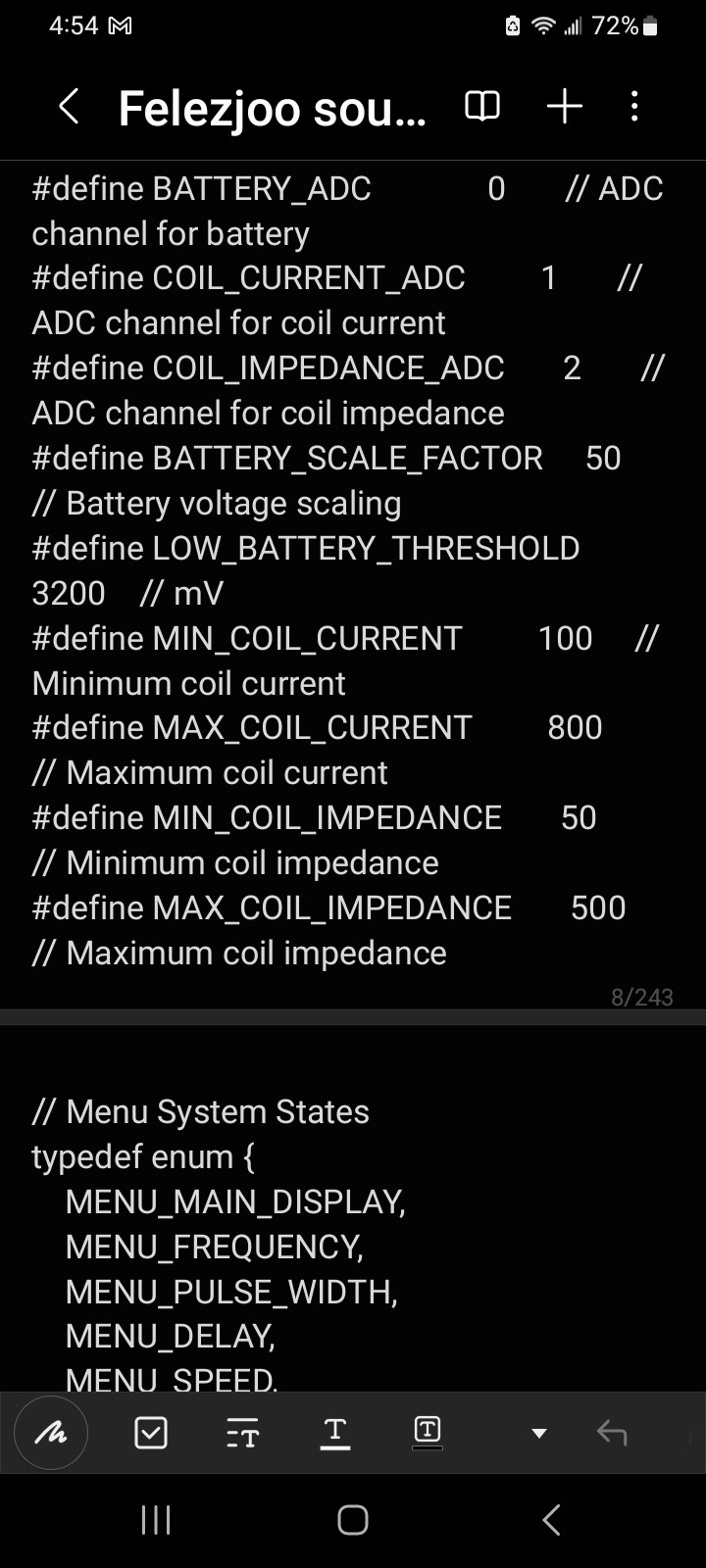Switch to reading mode

click(481, 106)
